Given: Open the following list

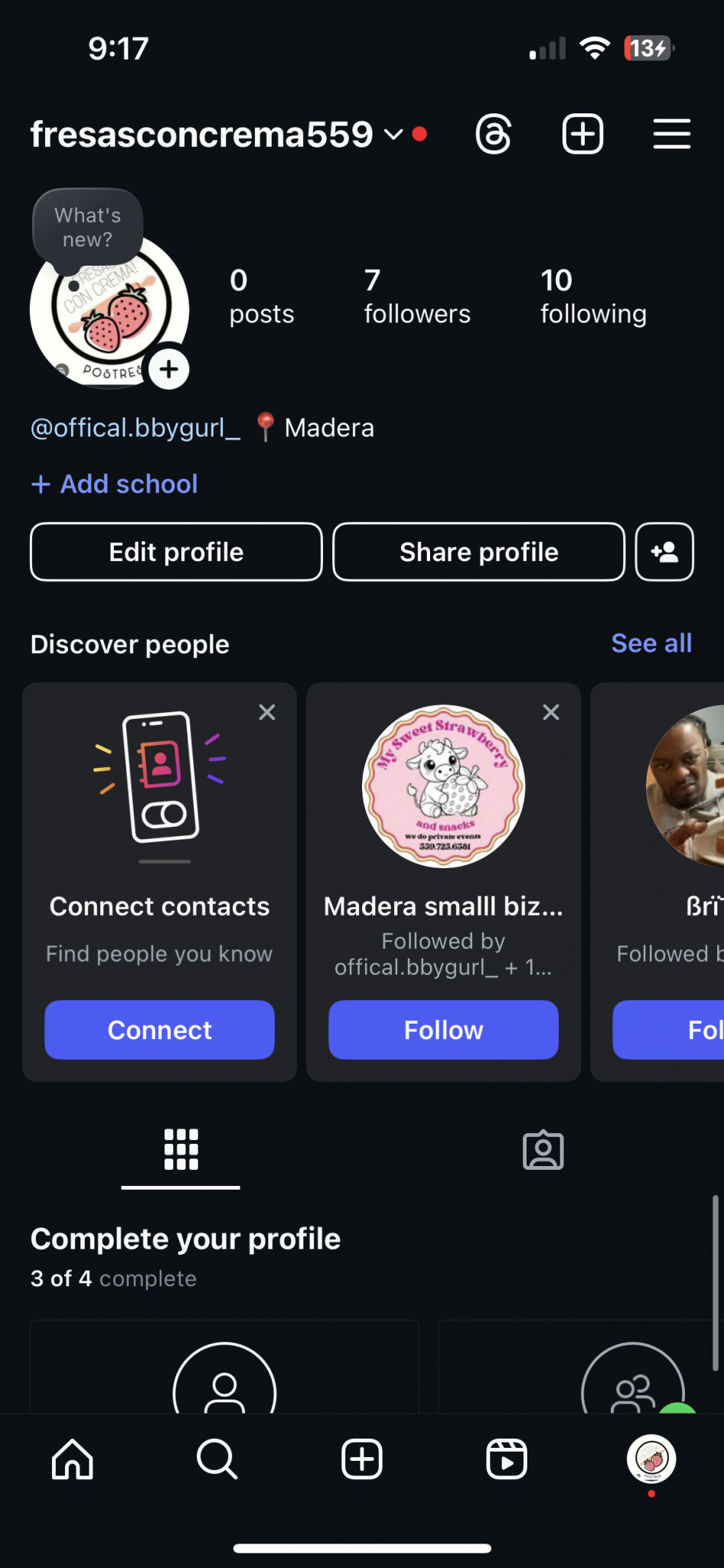Looking at the screenshot, I should 593,296.
